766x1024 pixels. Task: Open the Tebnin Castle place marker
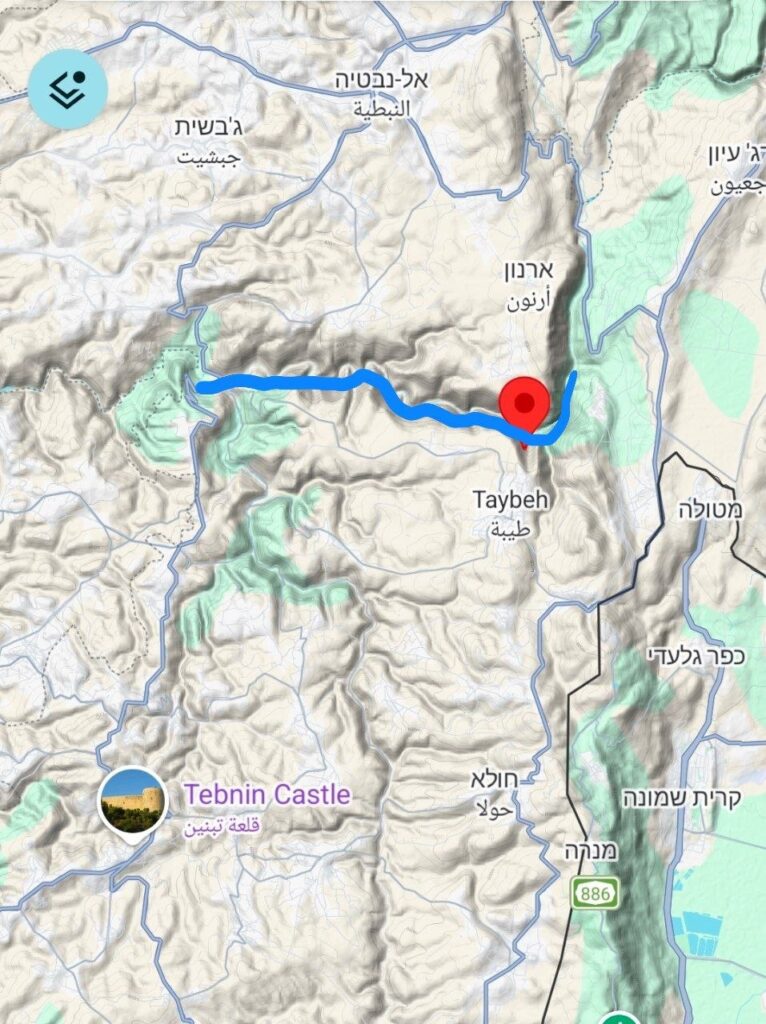(x=132, y=801)
